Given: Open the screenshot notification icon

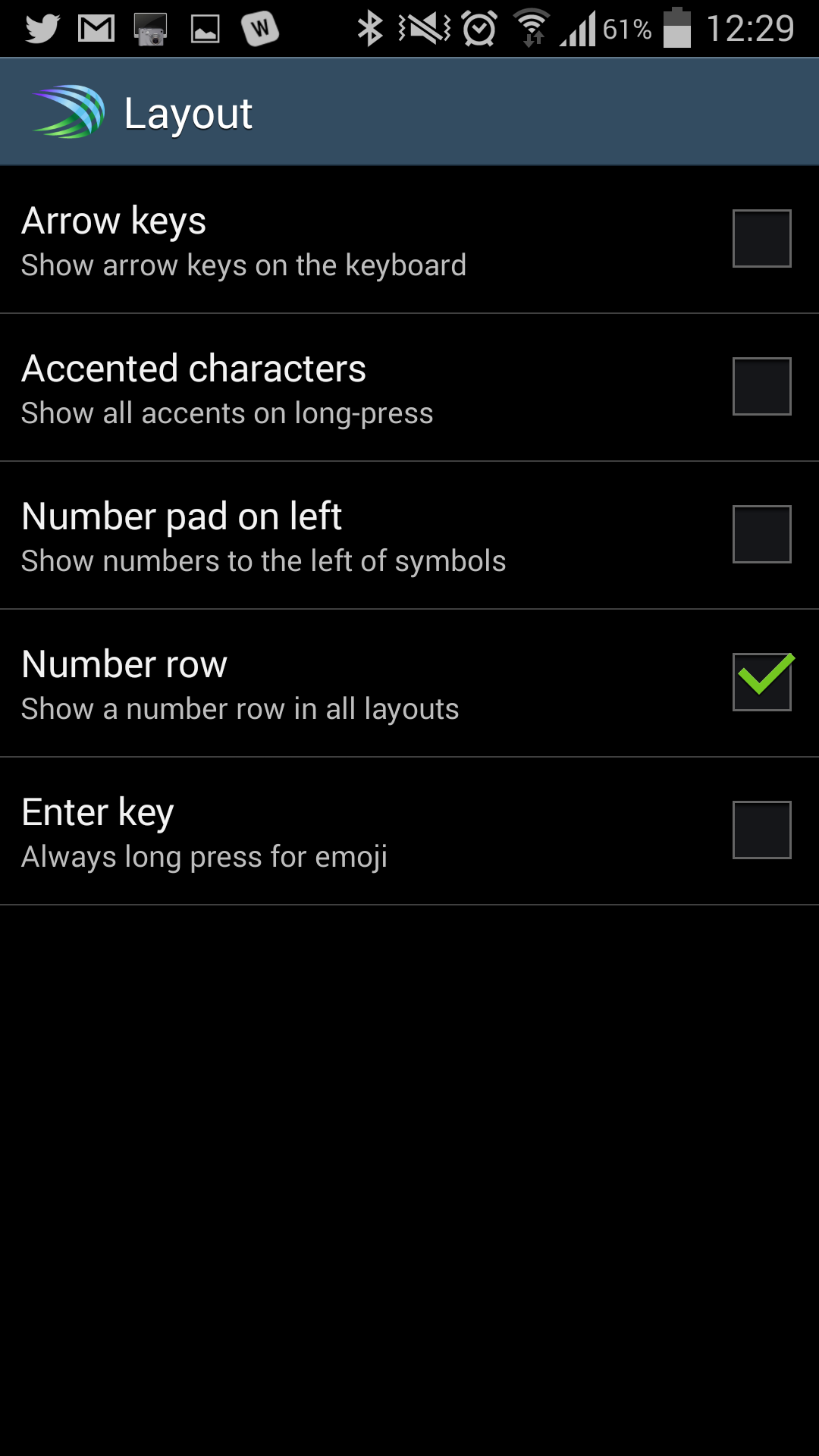Looking at the screenshot, I should pos(206,27).
